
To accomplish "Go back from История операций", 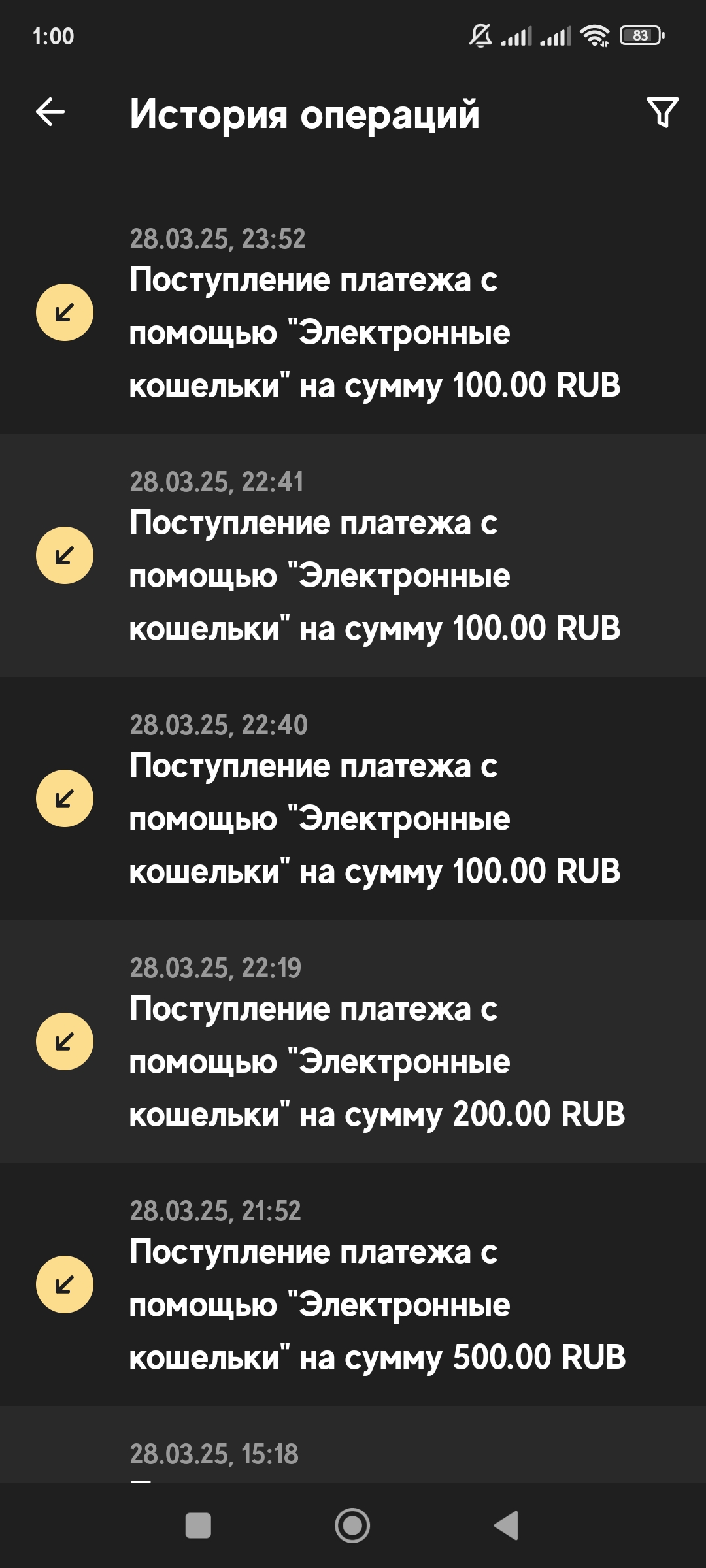I will pyautogui.click(x=50, y=112).
